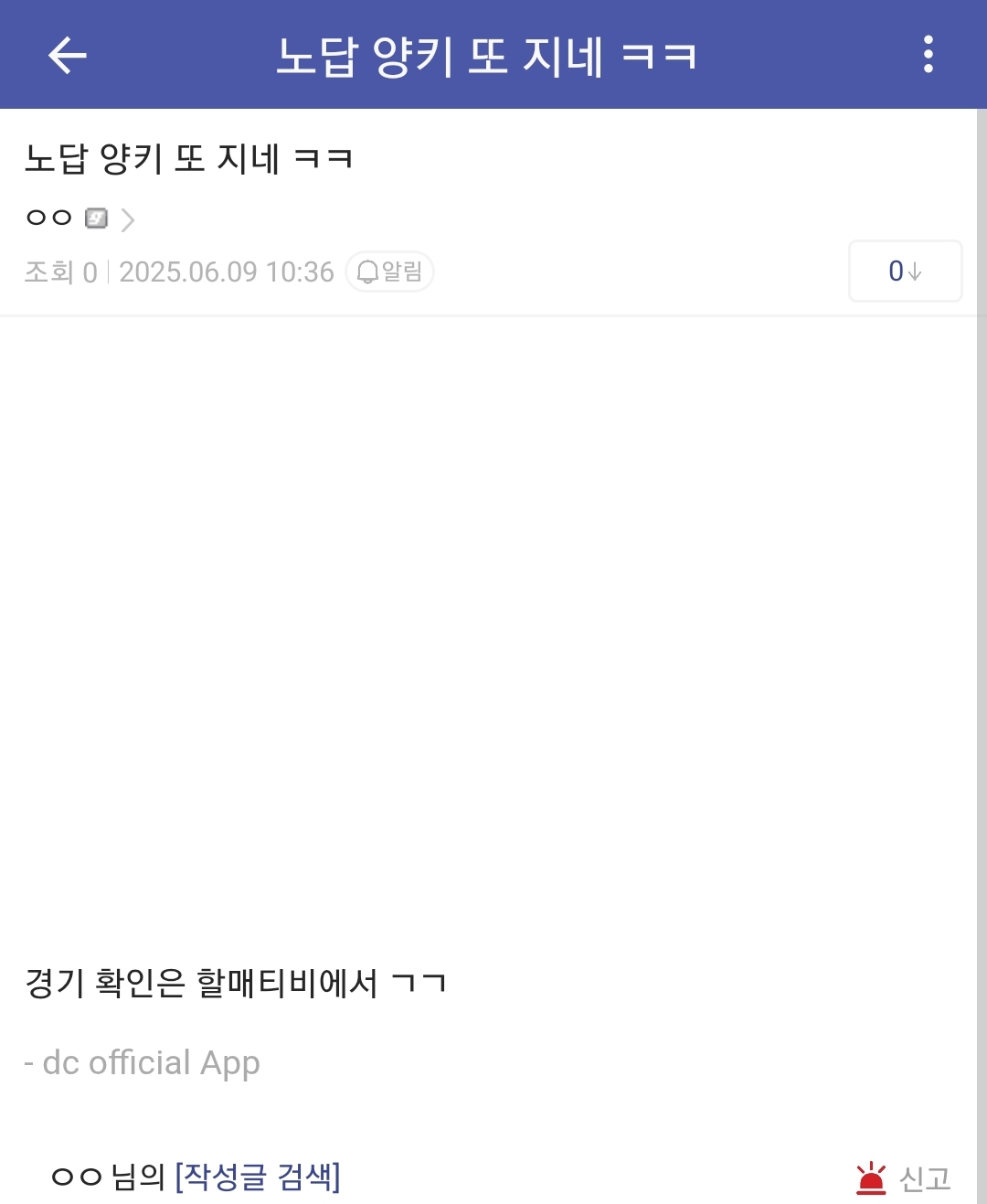The width and height of the screenshot is (987, 1204).
Task: Open the 작성글 검색 link
Action: coord(258,1177)
